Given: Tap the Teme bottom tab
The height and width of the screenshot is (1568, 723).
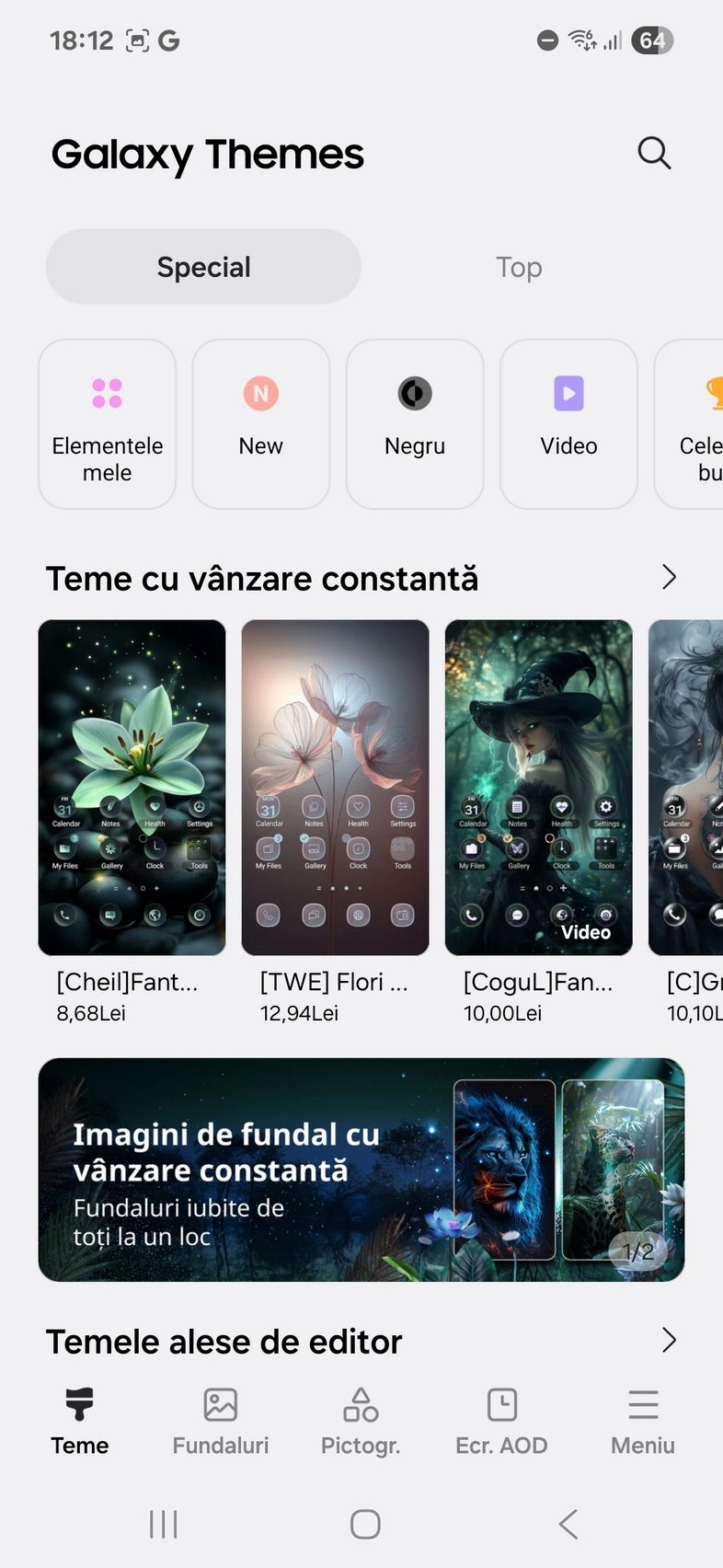Looking at the screenshot, I should coord(80,1423).
